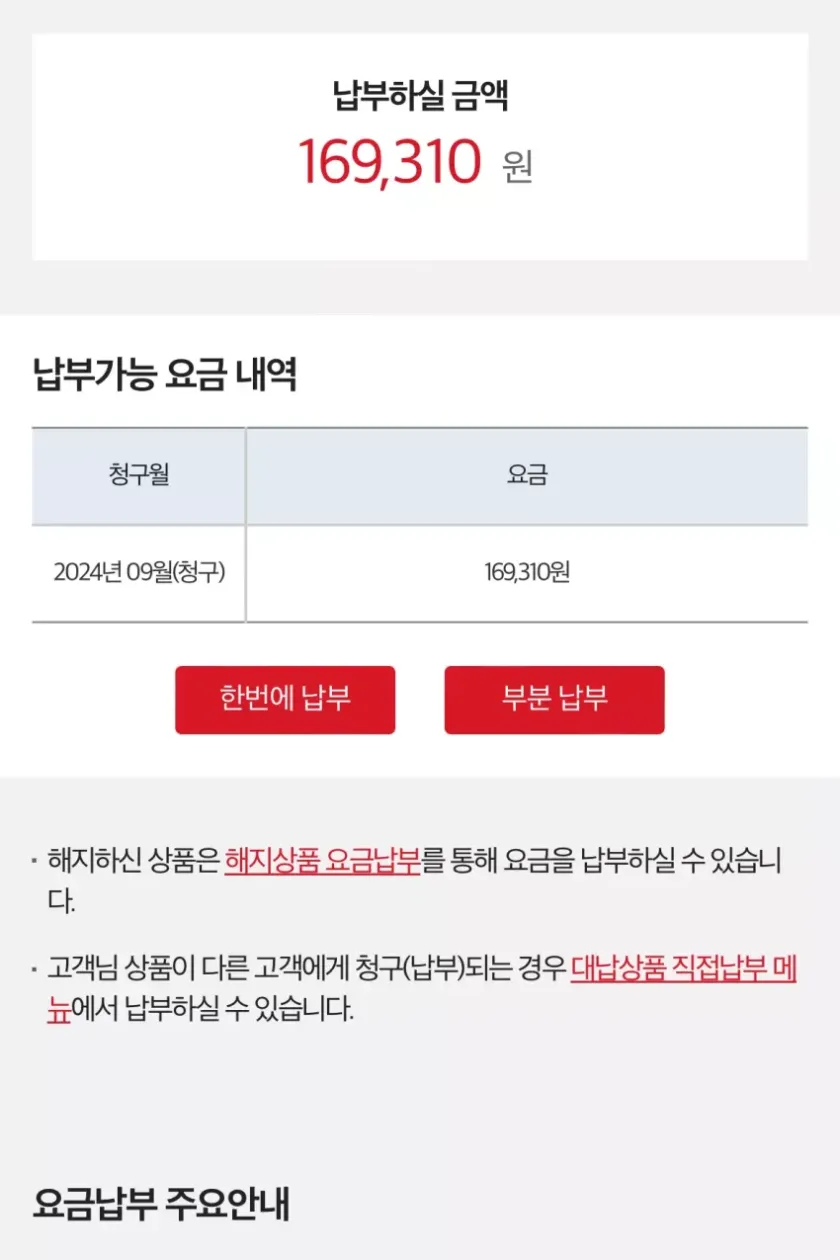Choose 부분 납부 to pay partially
Viewport: 840px width, 1260px height.
point(554,700)
